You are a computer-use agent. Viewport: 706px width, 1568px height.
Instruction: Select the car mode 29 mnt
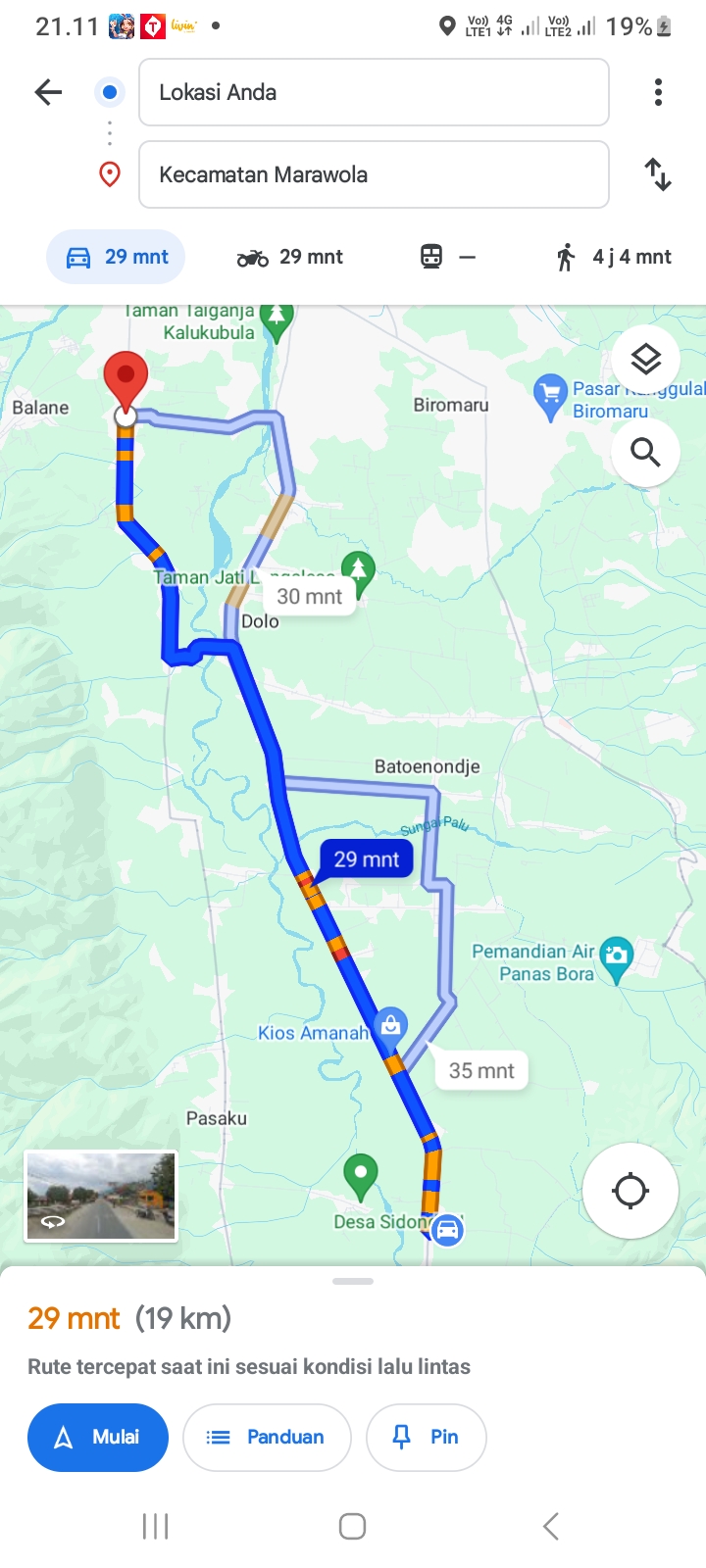click(x=116, y=257)
